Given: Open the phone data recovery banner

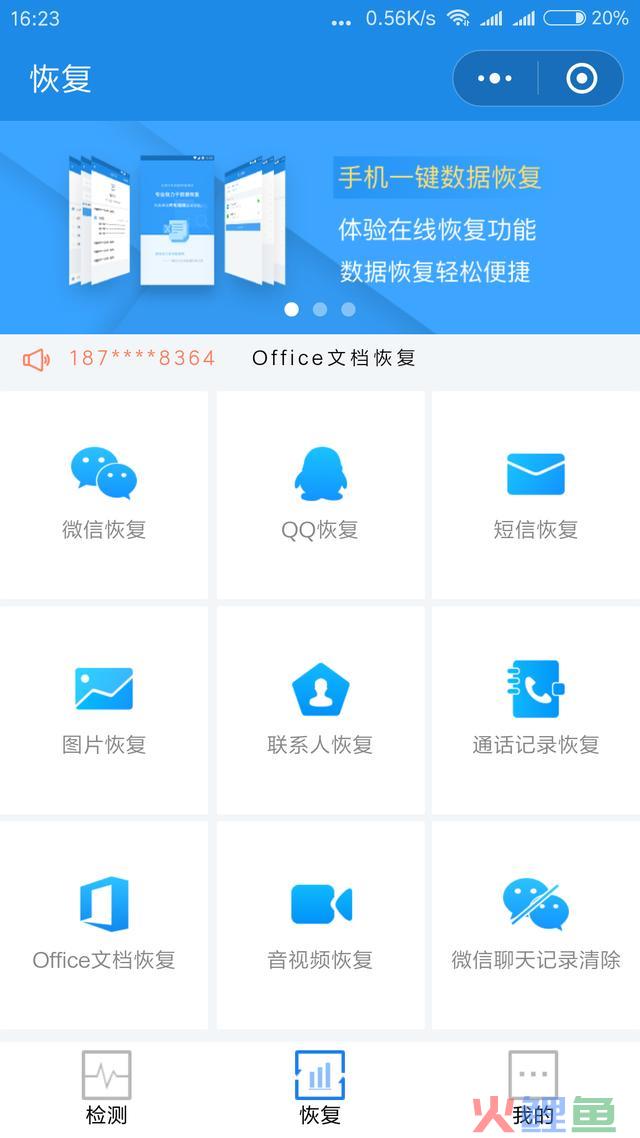Looking at the screenshot, I should [x=320, y=226].
